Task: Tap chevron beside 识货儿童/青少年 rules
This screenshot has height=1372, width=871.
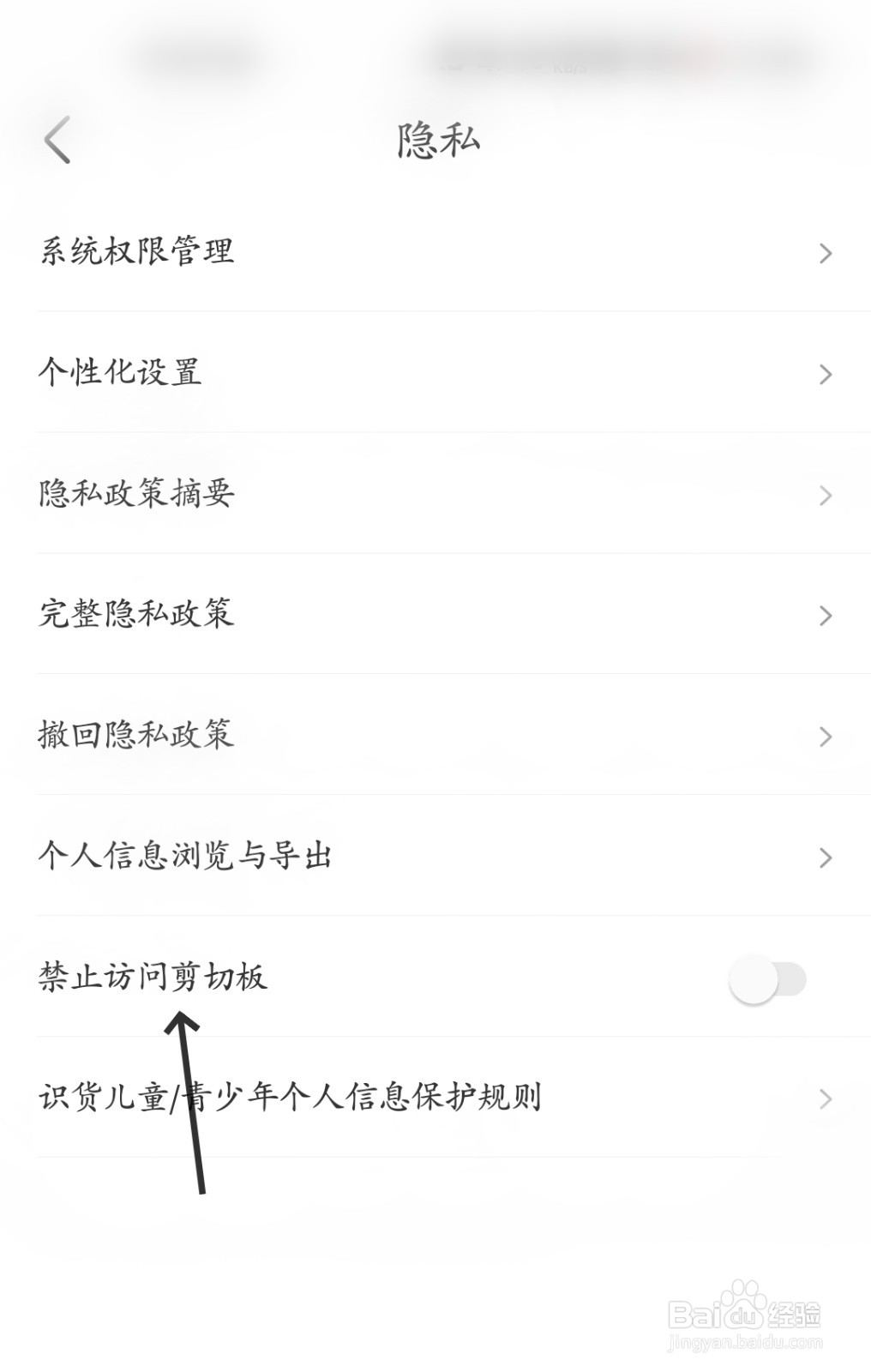Action: [x=826, y=1096]
